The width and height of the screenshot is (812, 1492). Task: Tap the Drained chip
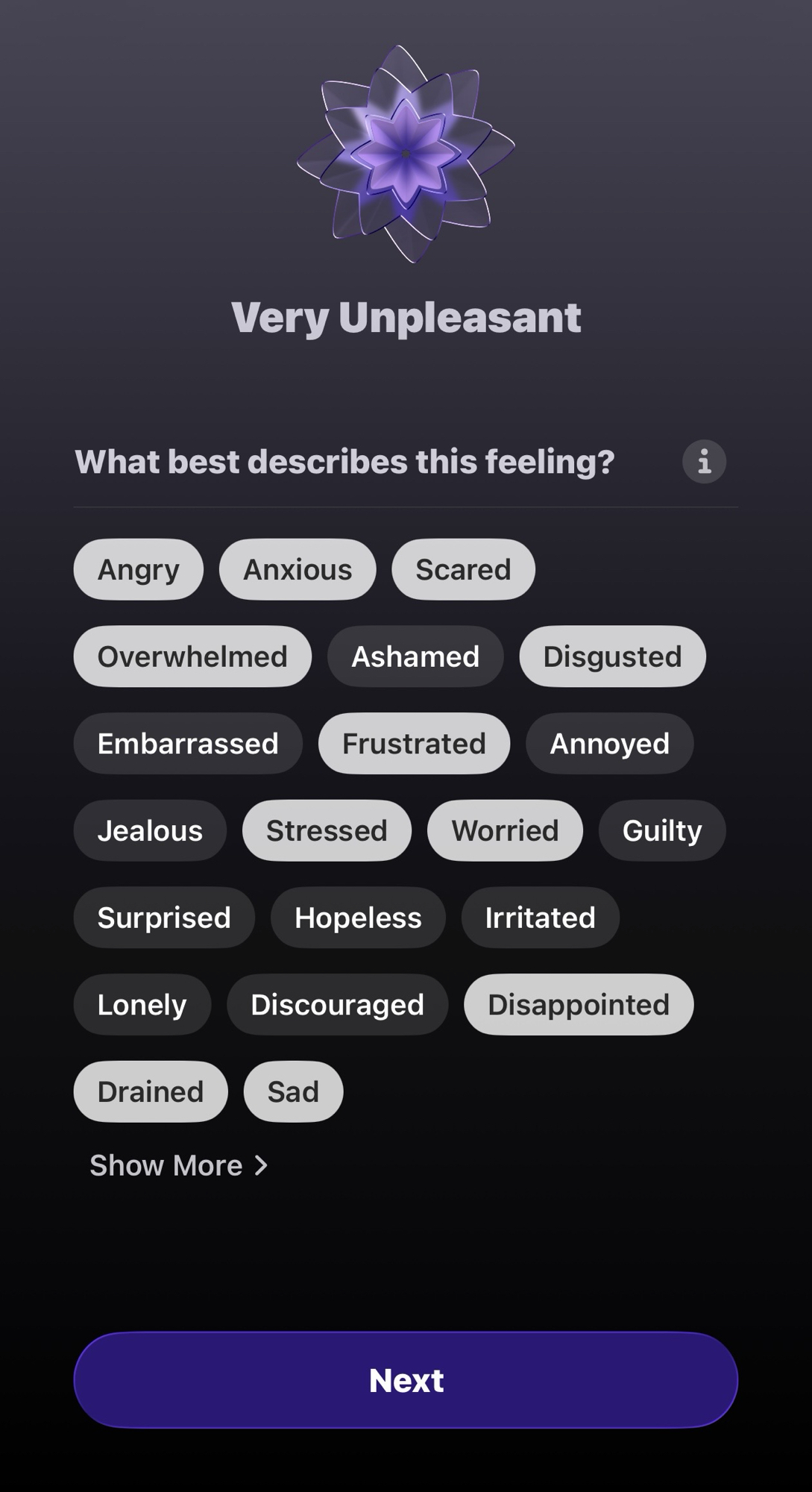click(x=151, y=1091)
